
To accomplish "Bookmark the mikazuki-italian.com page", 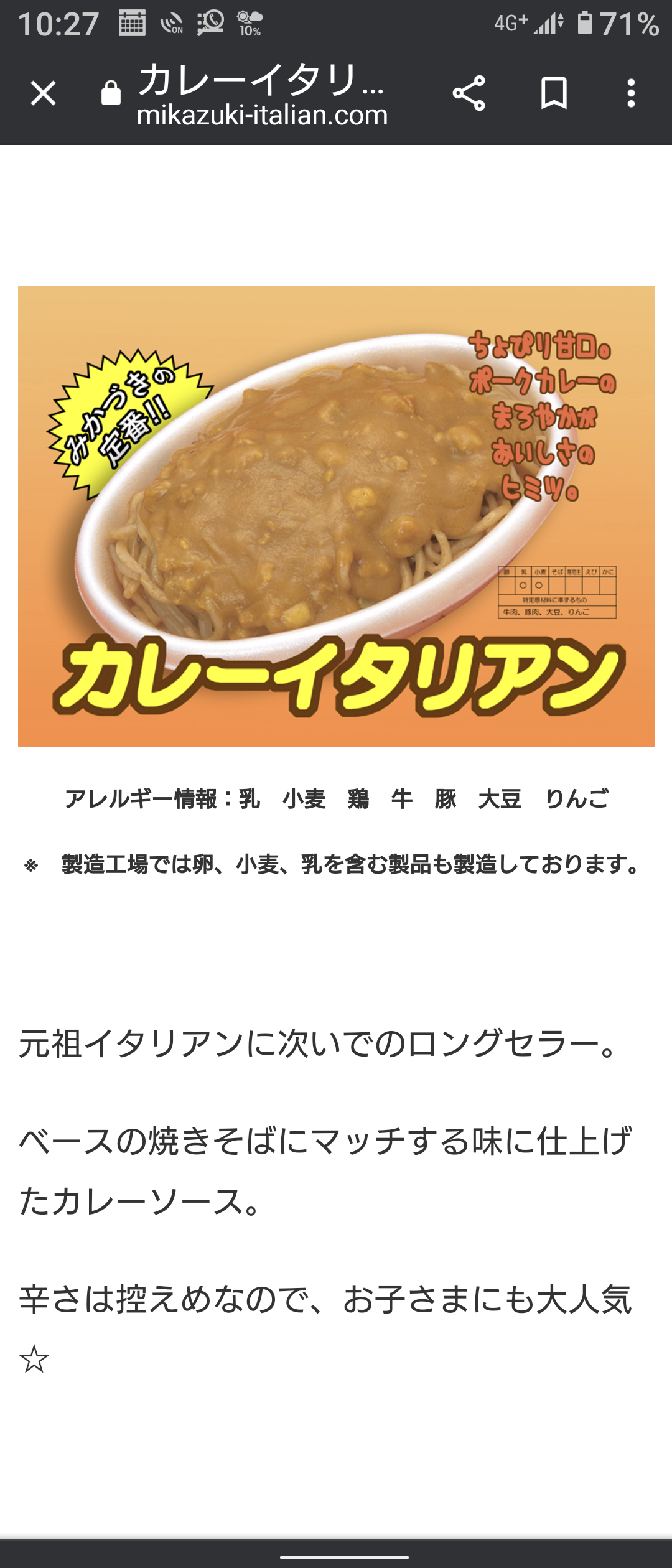I will tap(554, 93).
